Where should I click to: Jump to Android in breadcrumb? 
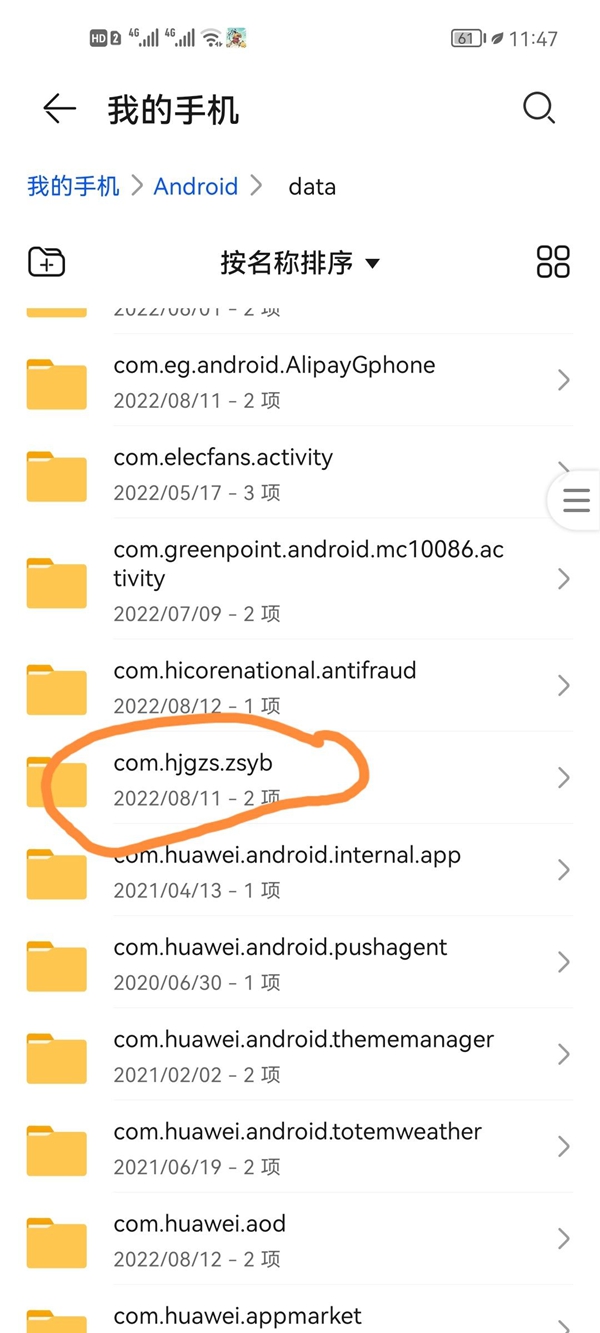(196, 186)
